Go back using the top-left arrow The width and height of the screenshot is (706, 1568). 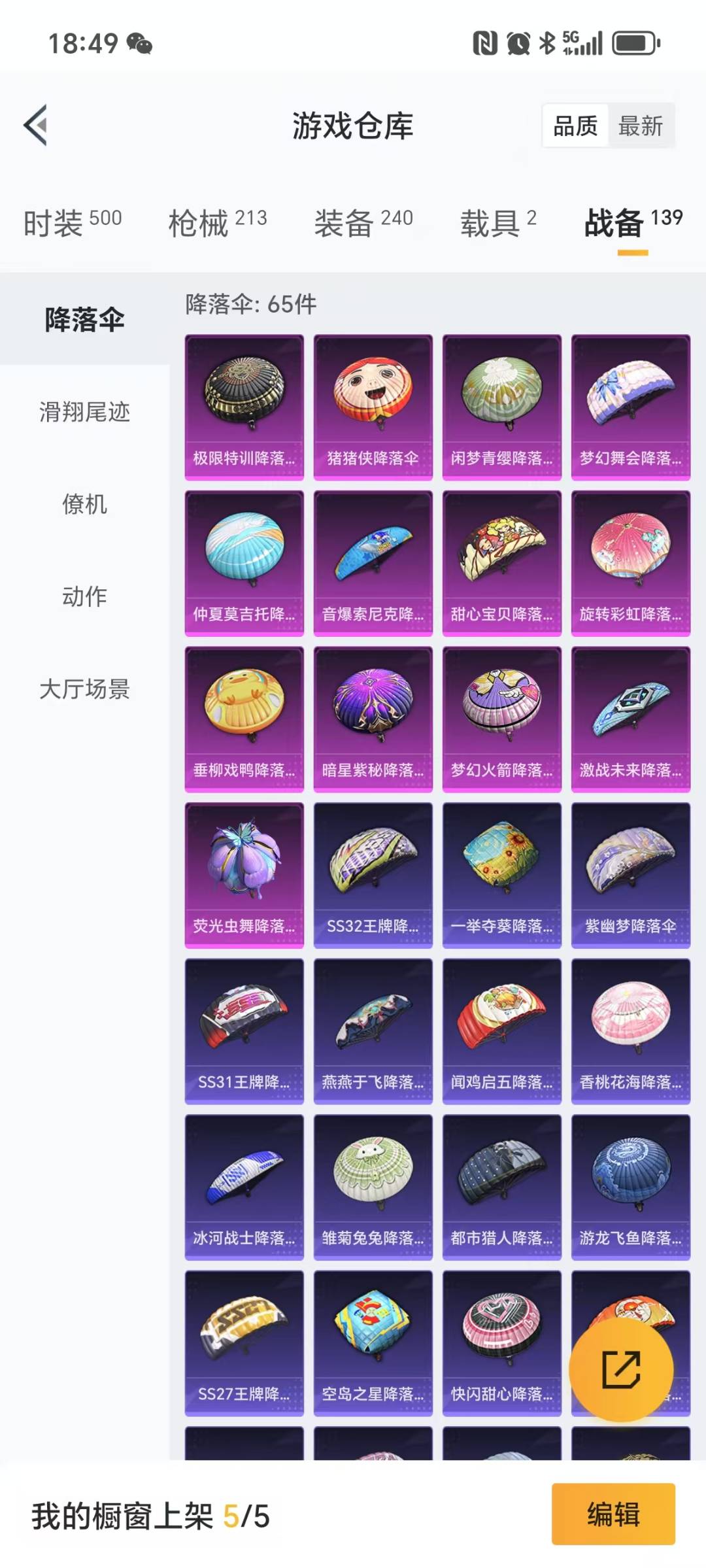[x=36, y=125]
